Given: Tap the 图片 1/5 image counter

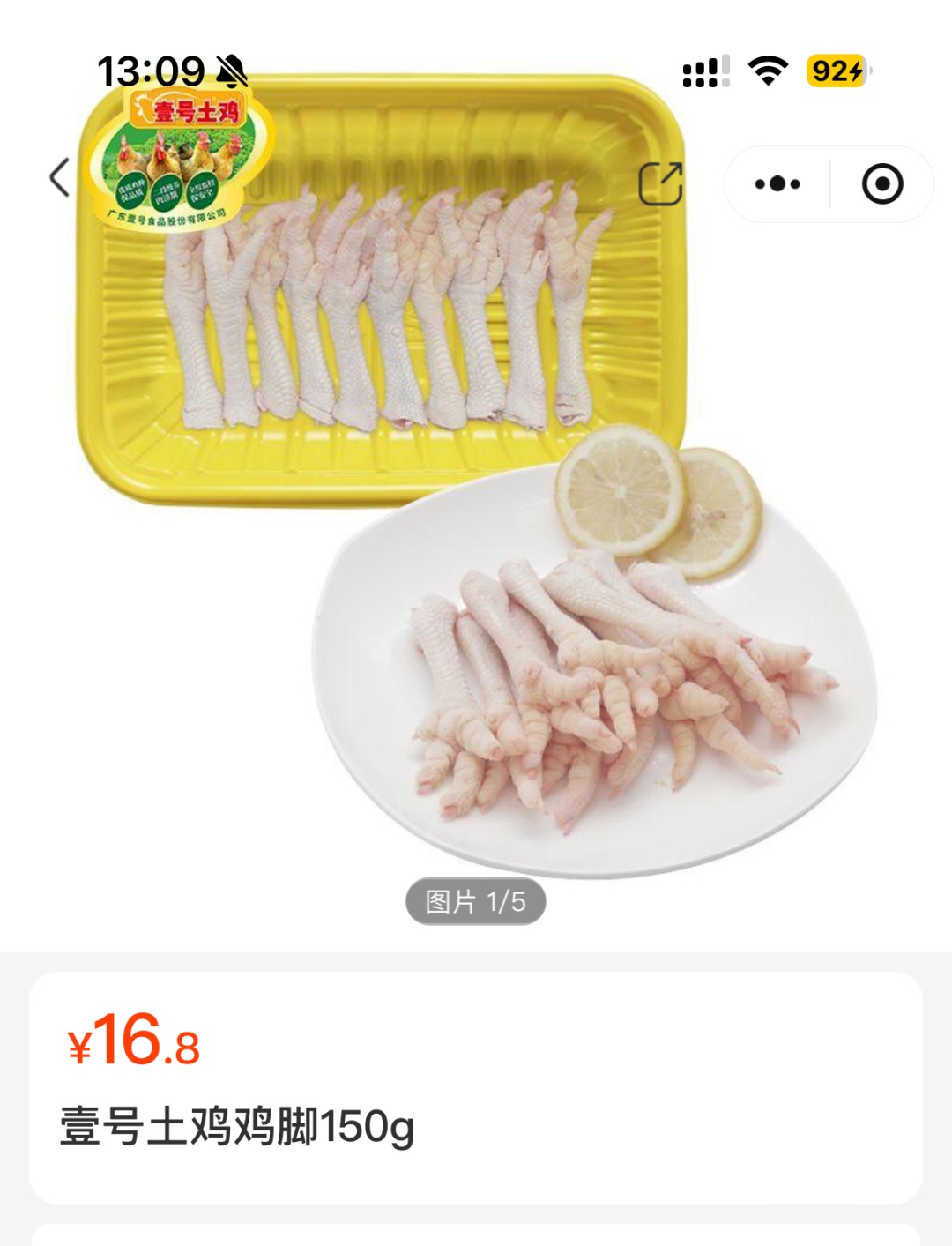Looking at the screenshot, I should [476, 899].
